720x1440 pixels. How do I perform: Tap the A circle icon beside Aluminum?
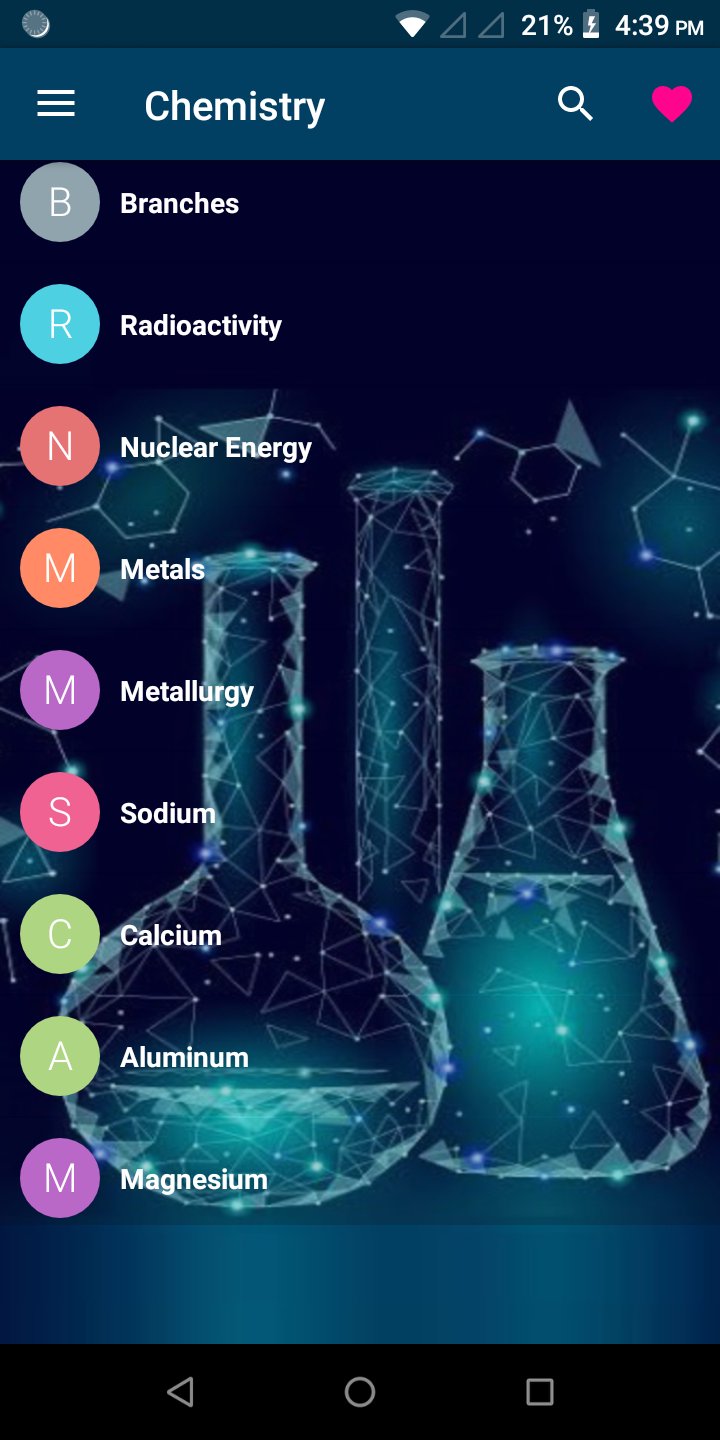tap(59, 1056)
